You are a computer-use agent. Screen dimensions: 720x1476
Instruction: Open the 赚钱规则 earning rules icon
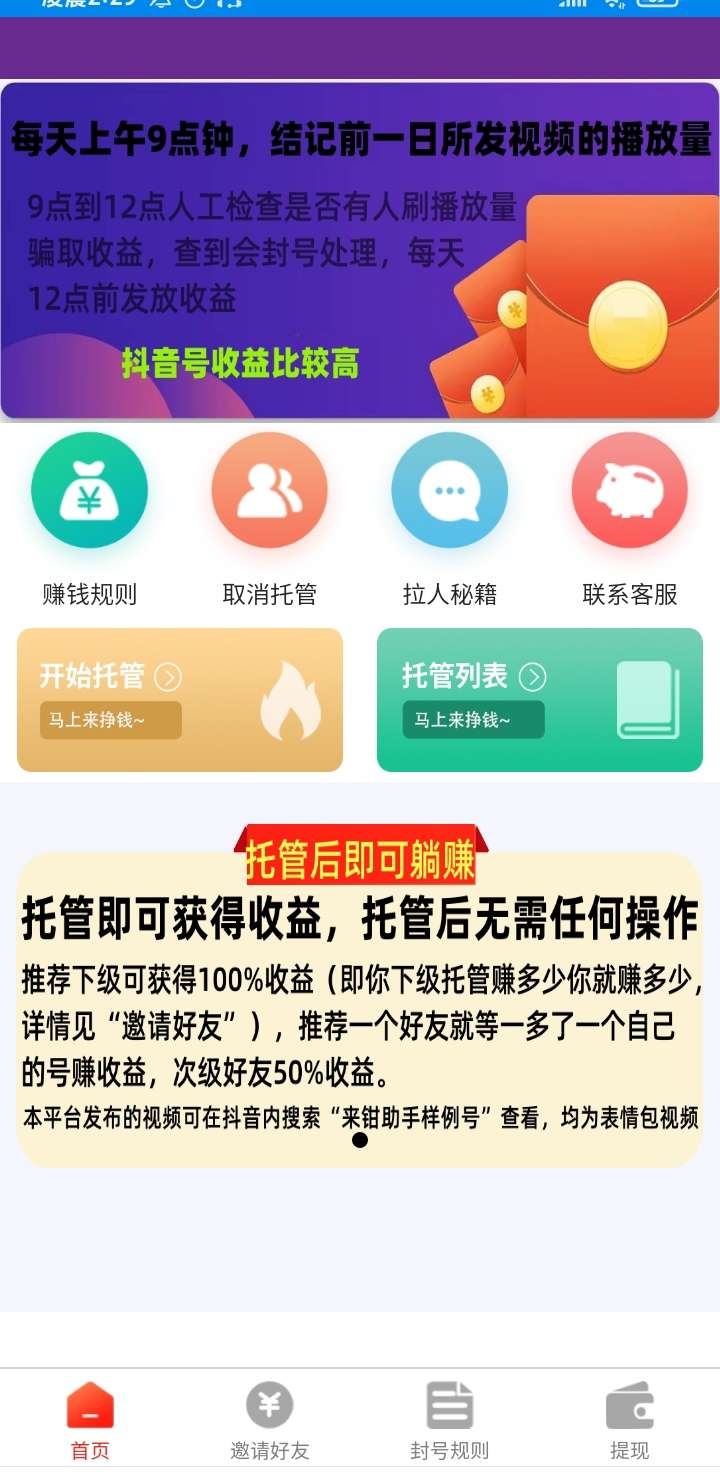(x=89, y=491)
